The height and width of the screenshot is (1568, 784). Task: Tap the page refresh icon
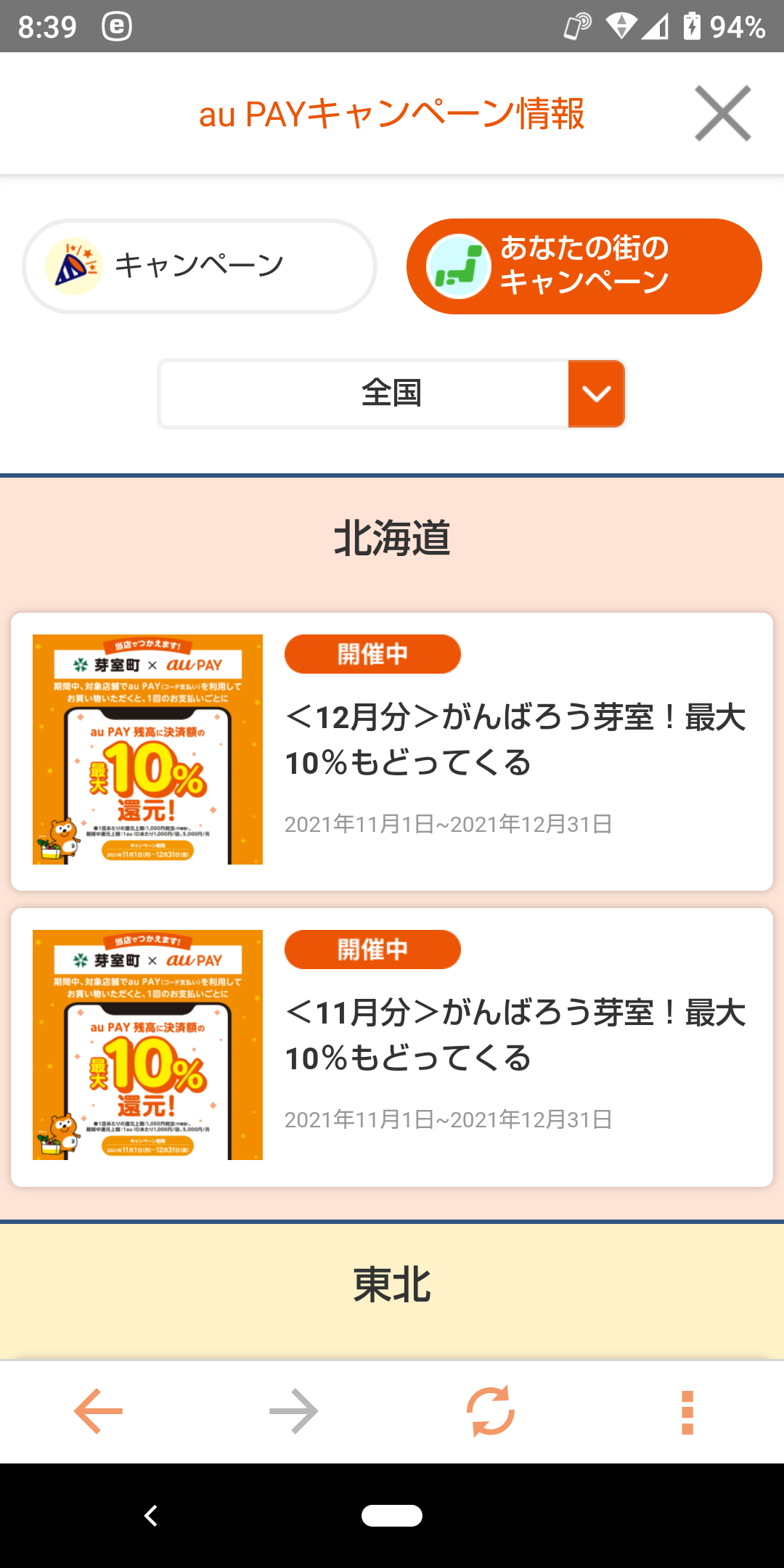click(491, 1410)
